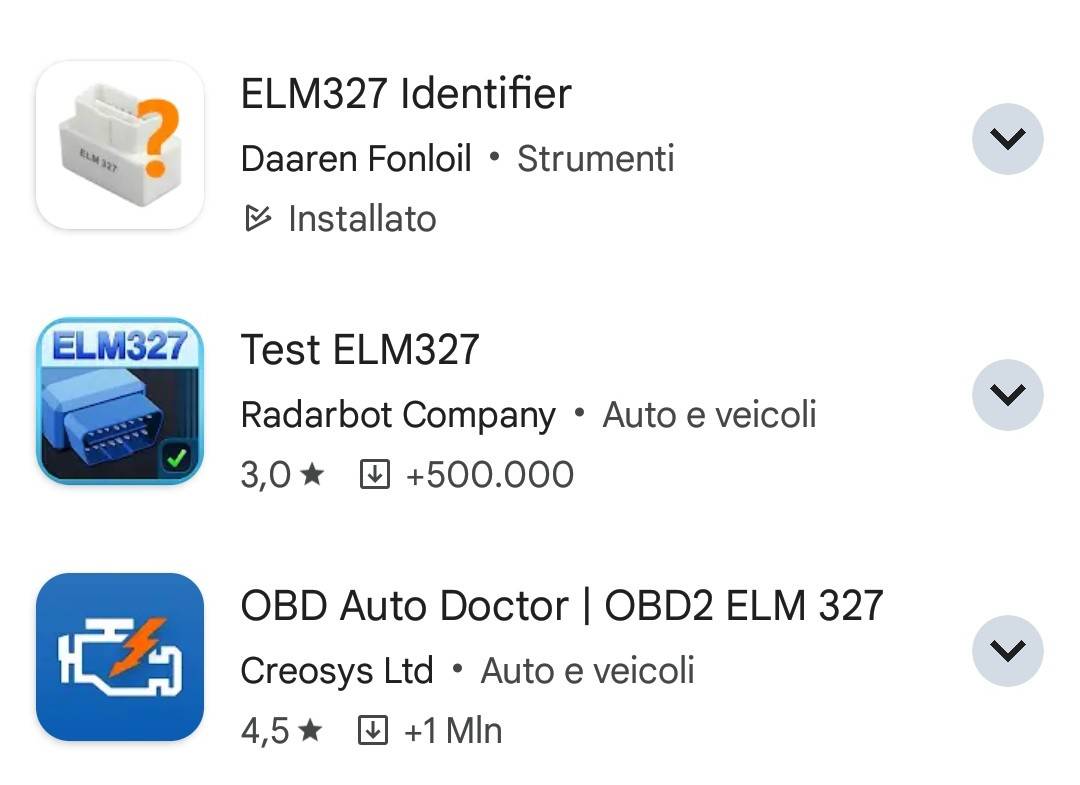This screenshot has height=785, width=1080.
Task: Expand details for ELM327 Identifier
Action: tap(1007, 139)
